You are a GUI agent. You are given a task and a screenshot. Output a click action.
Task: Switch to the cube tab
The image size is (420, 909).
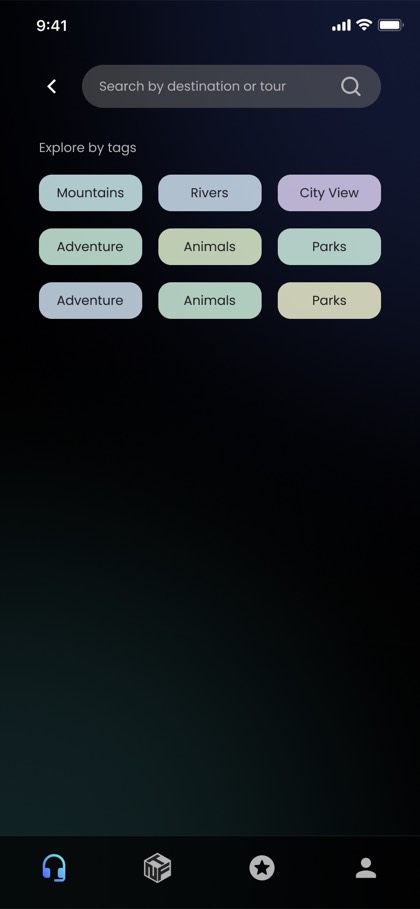coord(157,868)
